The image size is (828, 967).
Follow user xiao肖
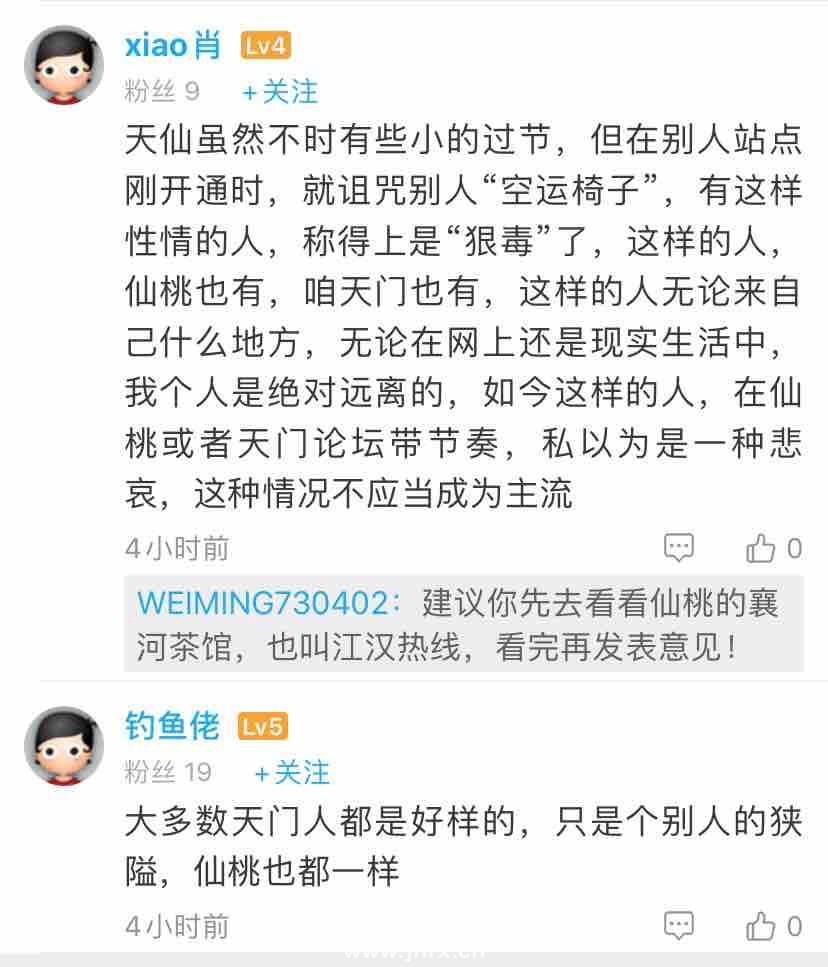coord(280,92)
